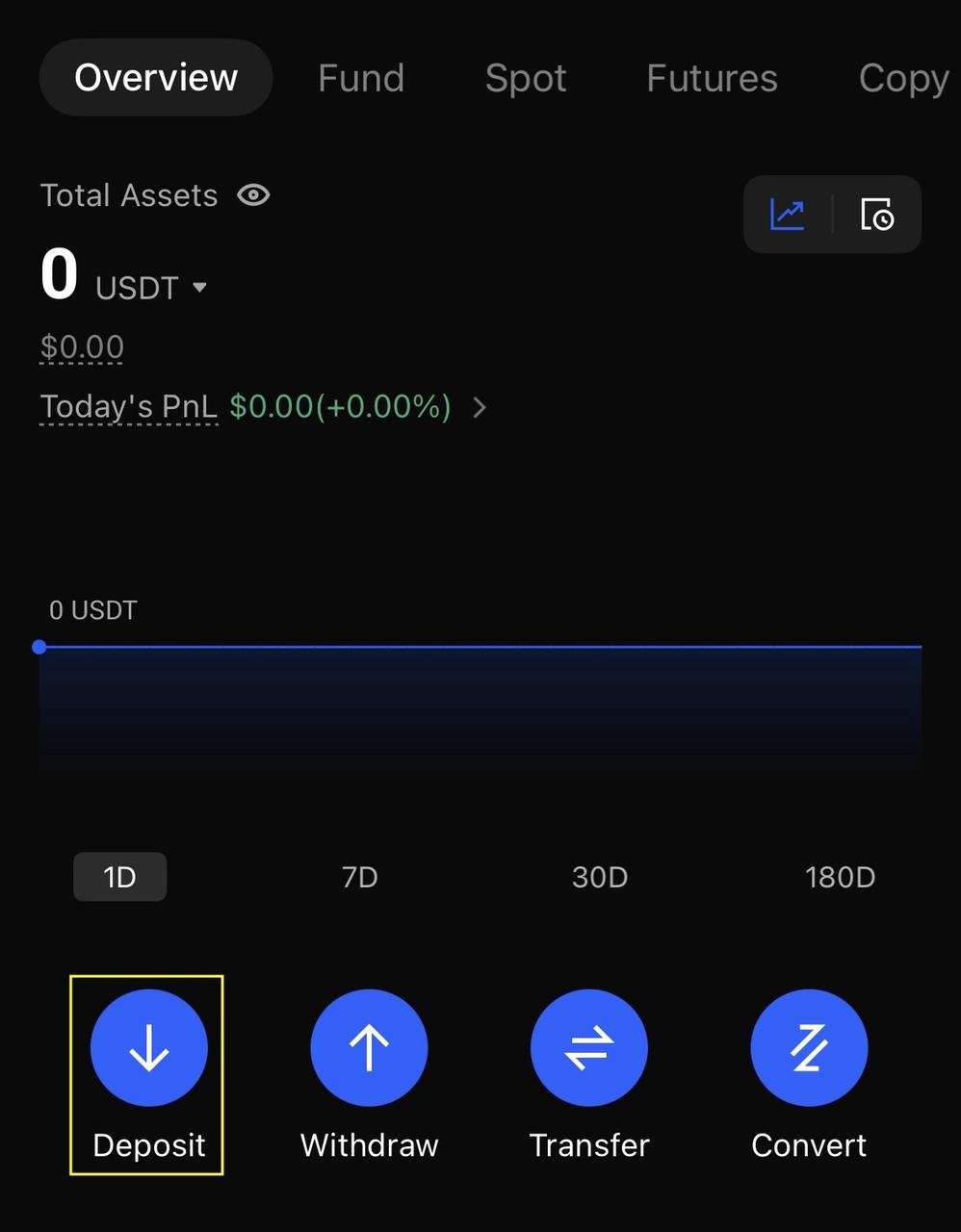Viewport: 961px width, 1232px height.
Task: Show the asset trend chart view
Action: coord(788,214)
